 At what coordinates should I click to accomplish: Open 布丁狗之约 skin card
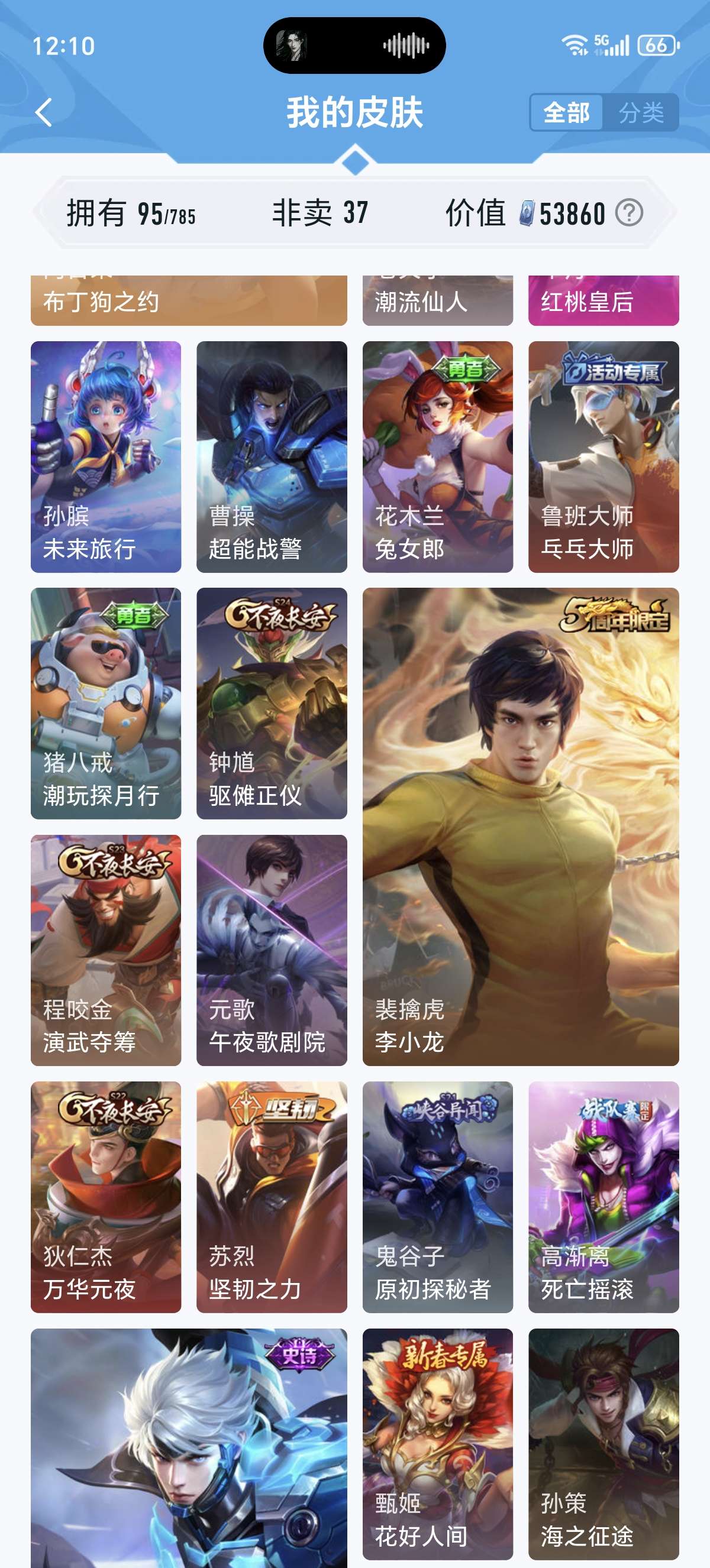[189, 301]
